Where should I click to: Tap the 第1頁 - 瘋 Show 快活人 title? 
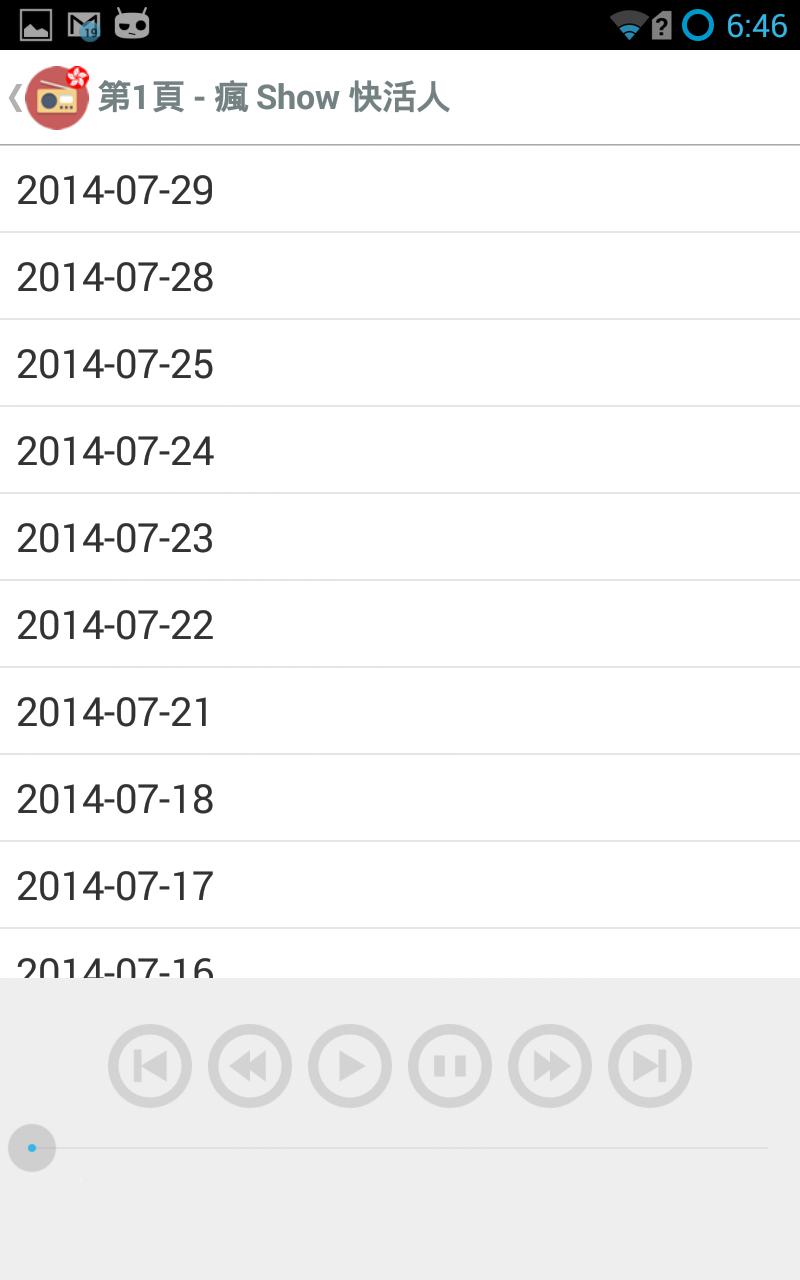tap(272, 97)
